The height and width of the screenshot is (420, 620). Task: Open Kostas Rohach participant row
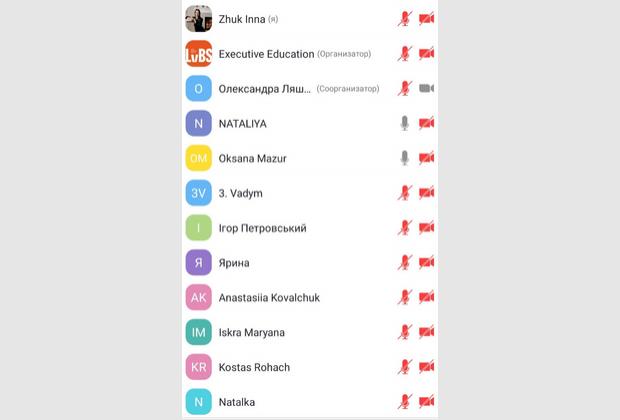pos(254,368)
